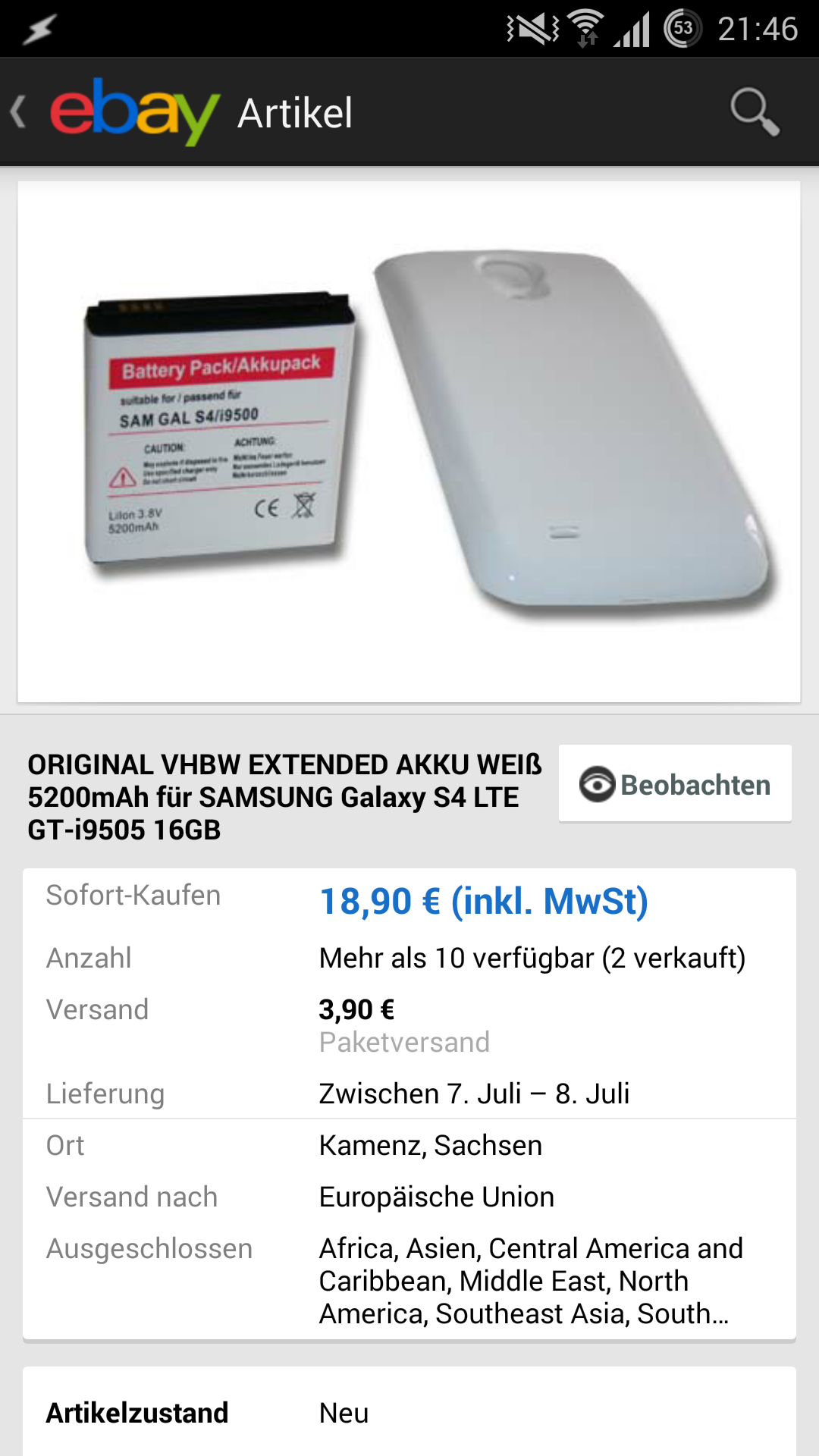Open the search magnifier icon
819x1456 pixels.
[x=754, y=112]
